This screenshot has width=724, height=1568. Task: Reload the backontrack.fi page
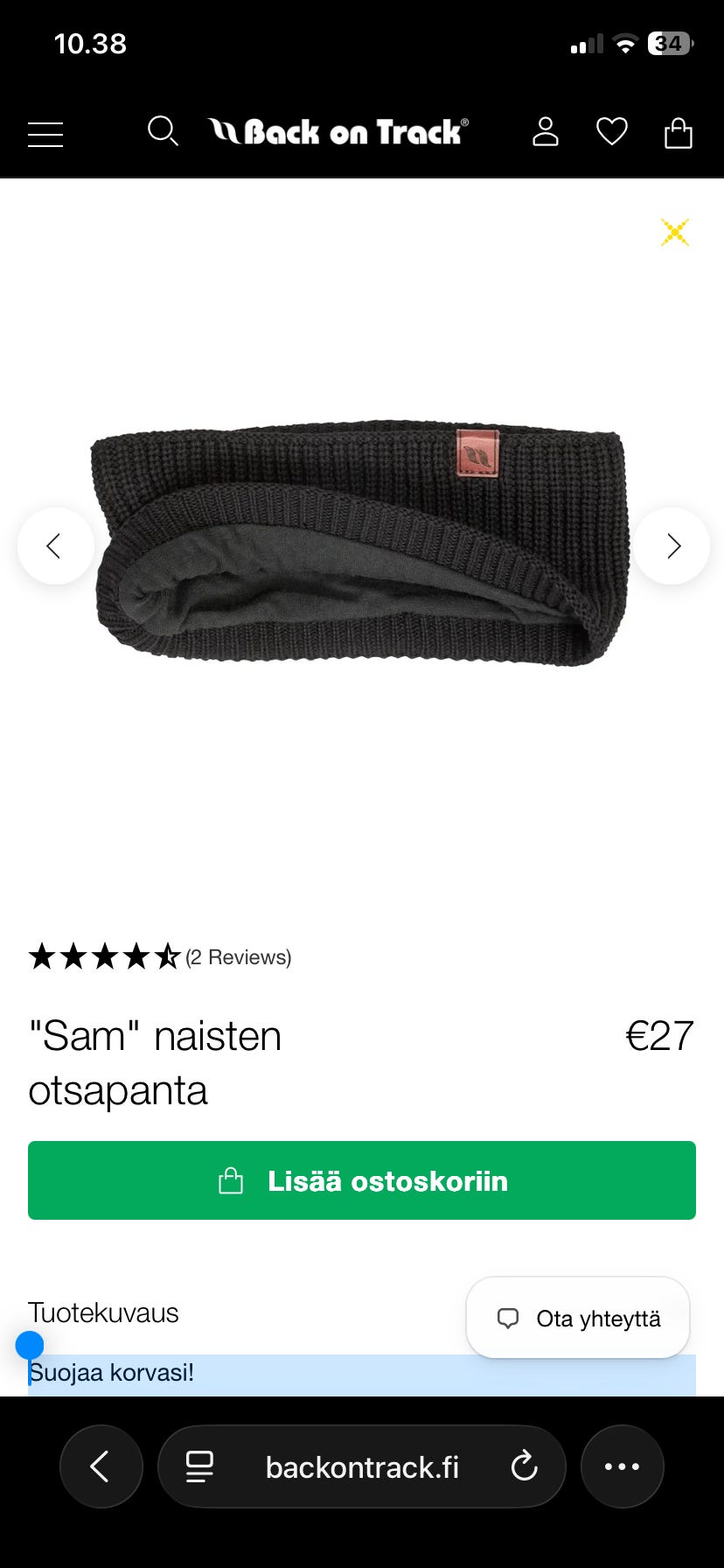click(525, 1466)
